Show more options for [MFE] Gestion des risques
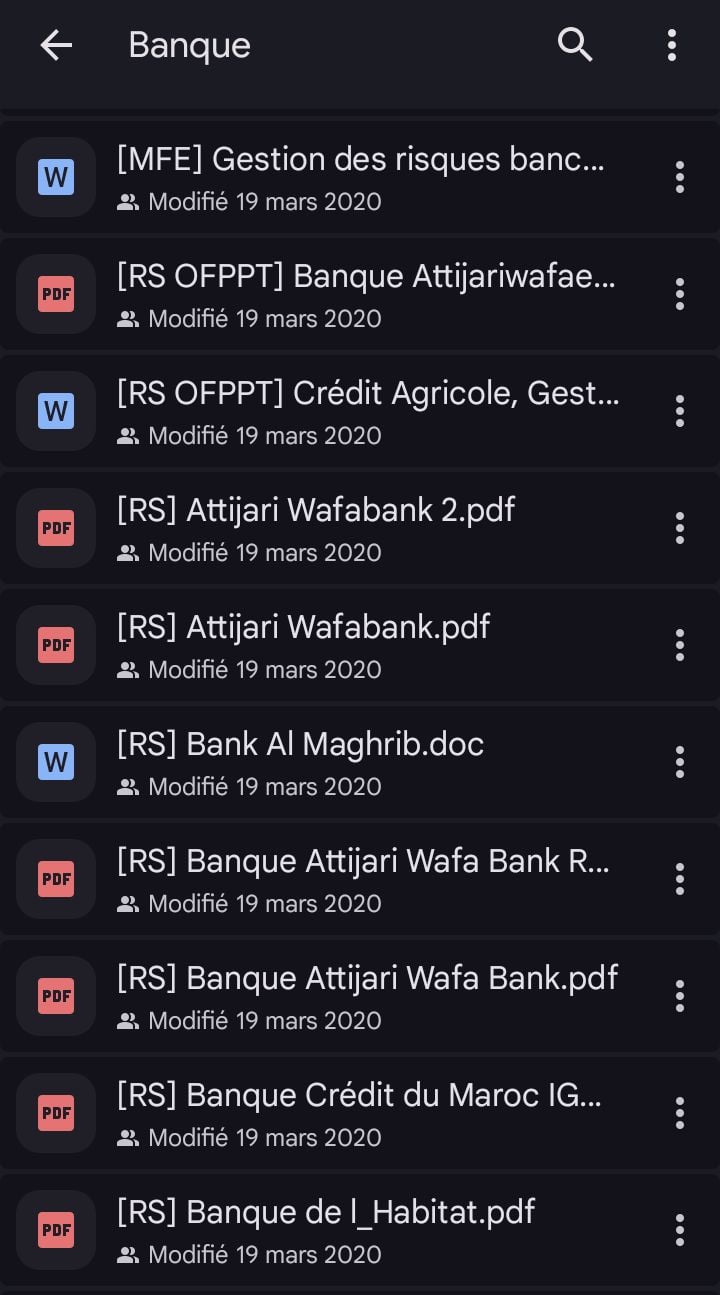This screenshot has width=720, height=1295. click(679, 177)
